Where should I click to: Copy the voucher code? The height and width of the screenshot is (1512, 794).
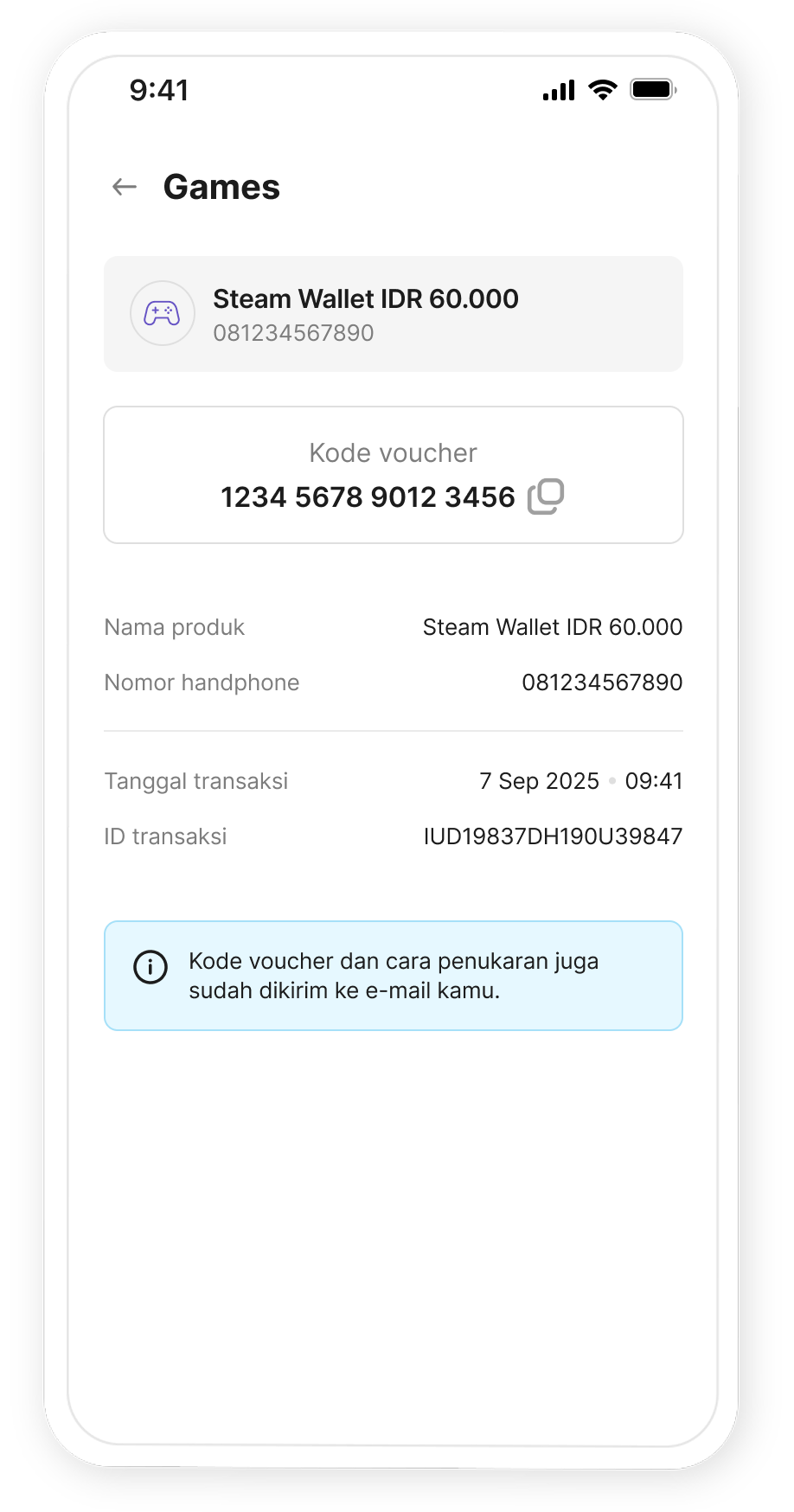(546, 497)
